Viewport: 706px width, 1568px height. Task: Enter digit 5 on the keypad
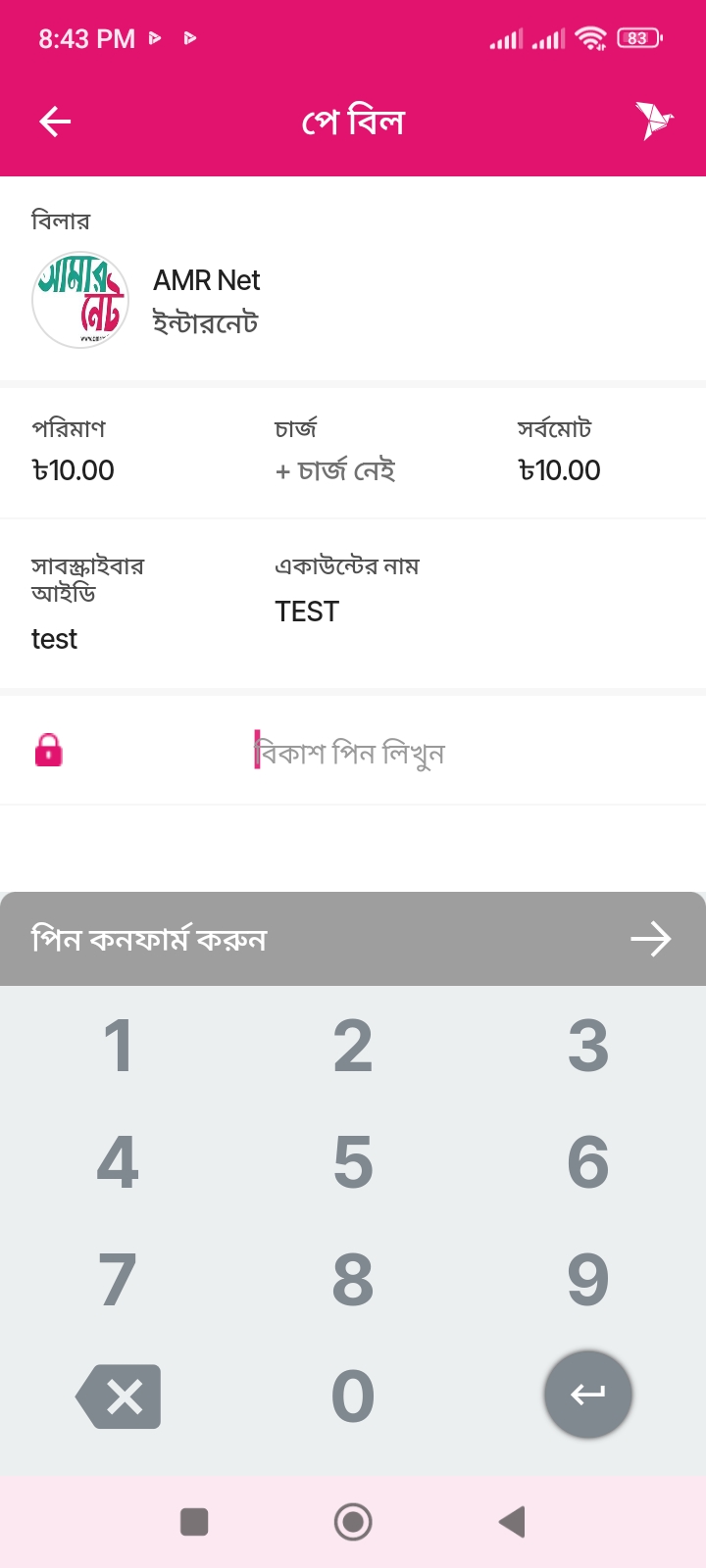[353, 1163]
